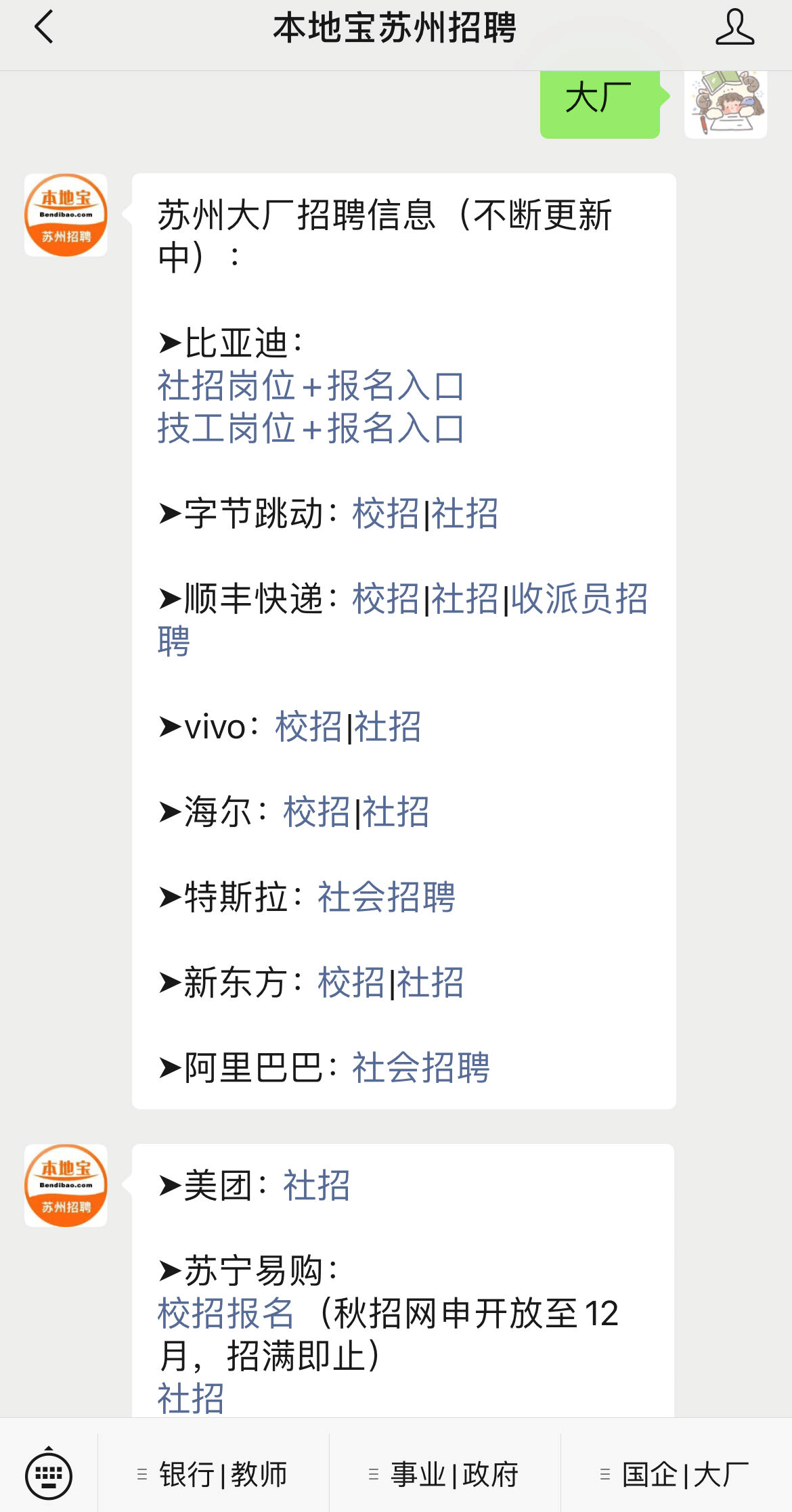Open the account profile icon

pos(734,27)
